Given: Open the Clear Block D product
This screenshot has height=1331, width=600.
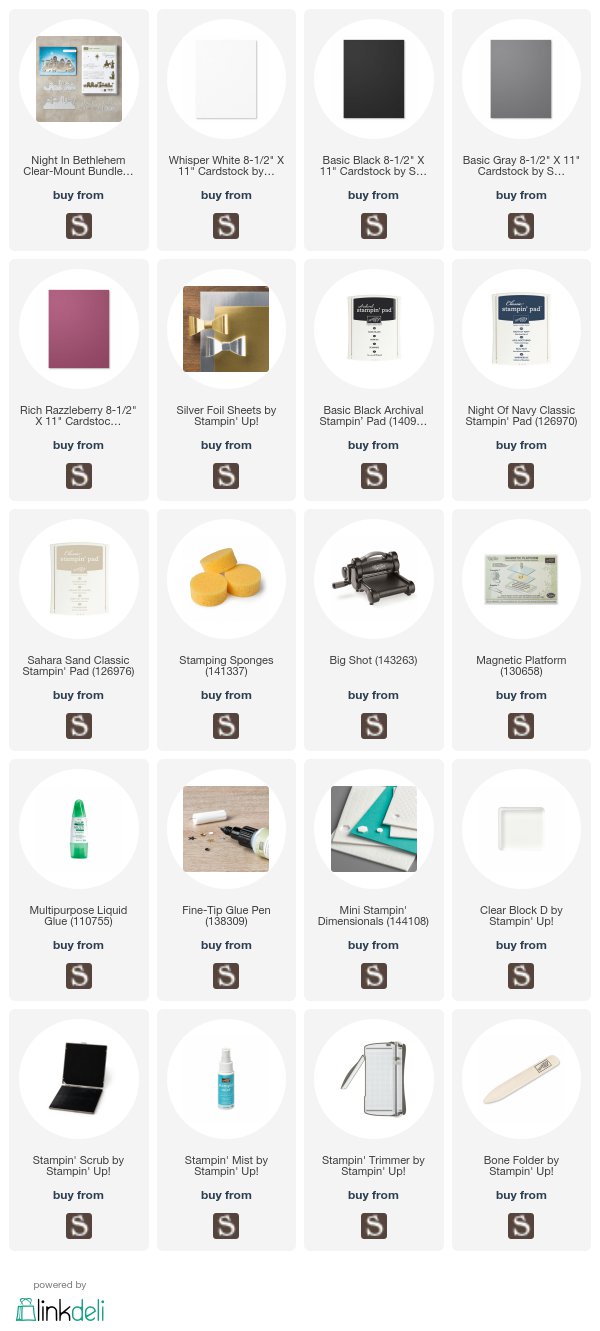Looking at the screenshot, I should click(521, 880).
